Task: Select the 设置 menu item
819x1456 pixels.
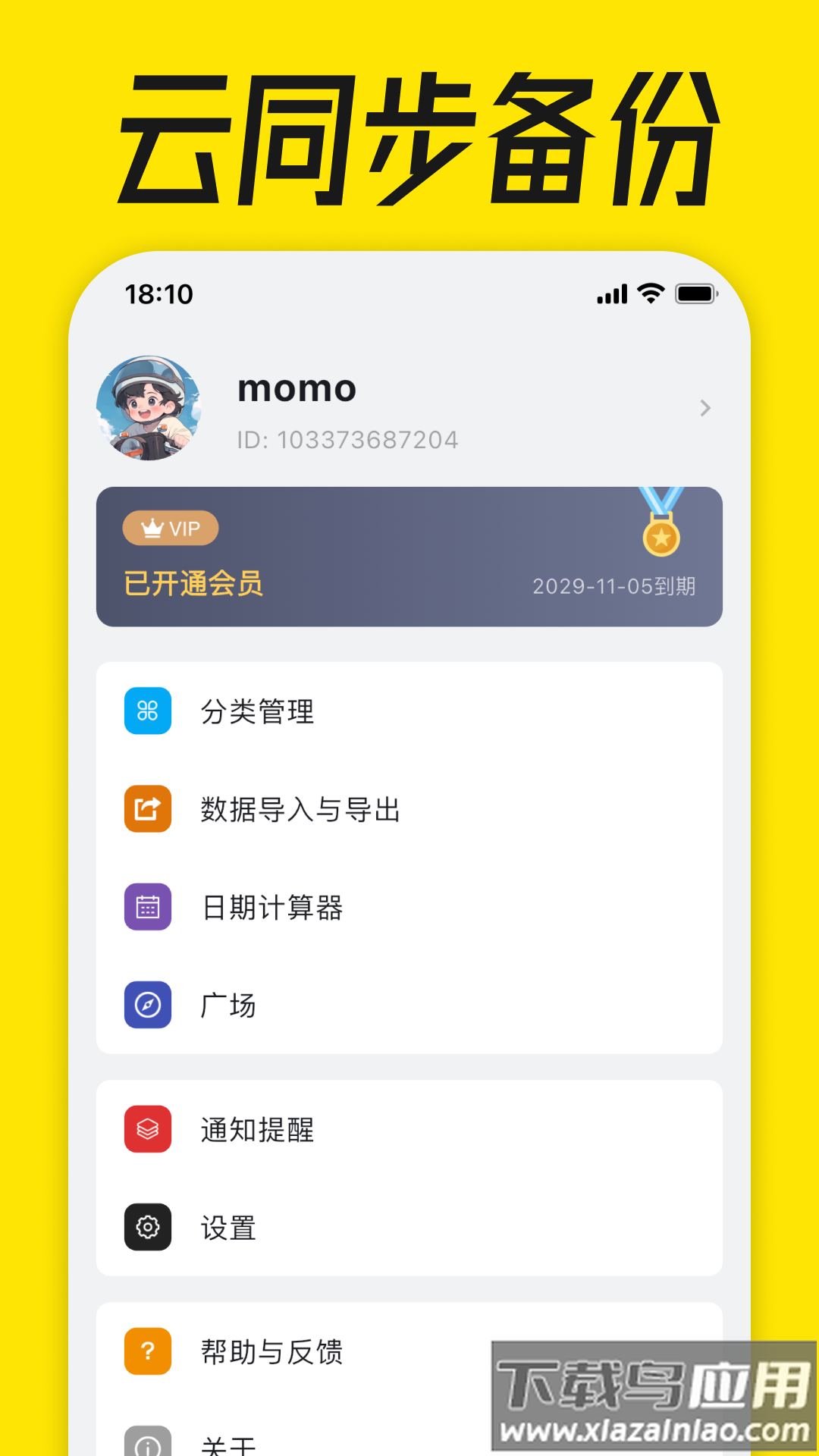Action: click(227, 1228)
